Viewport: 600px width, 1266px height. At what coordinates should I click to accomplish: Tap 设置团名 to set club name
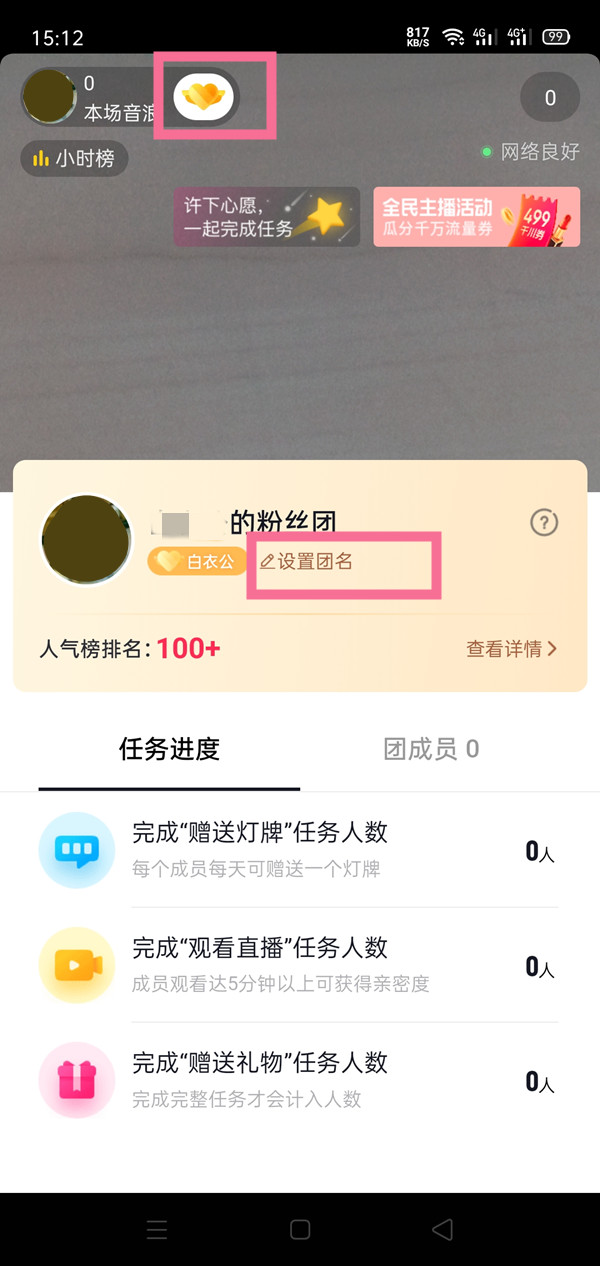(x=307, y=562)
